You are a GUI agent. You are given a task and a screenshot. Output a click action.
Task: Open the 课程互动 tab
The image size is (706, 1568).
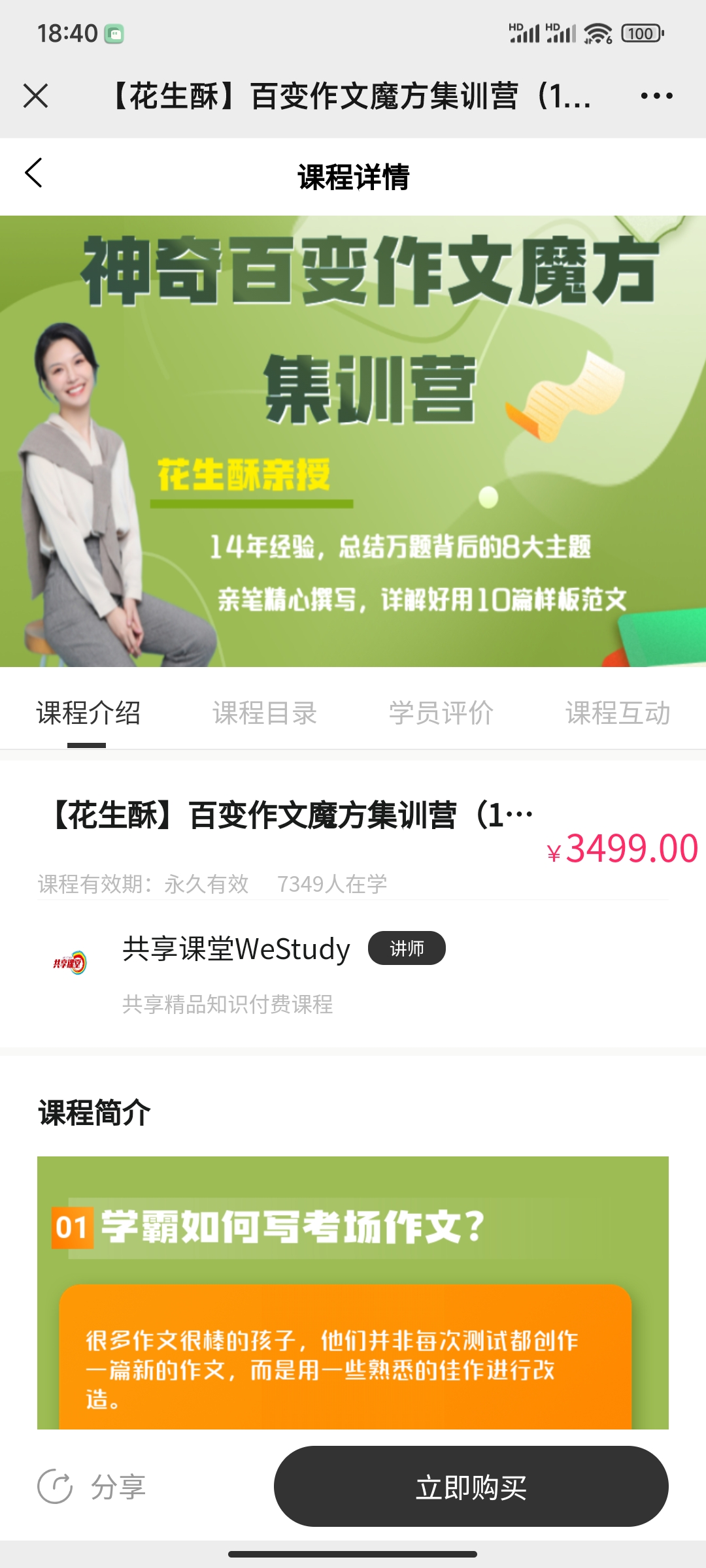click(x=618, y=713)
